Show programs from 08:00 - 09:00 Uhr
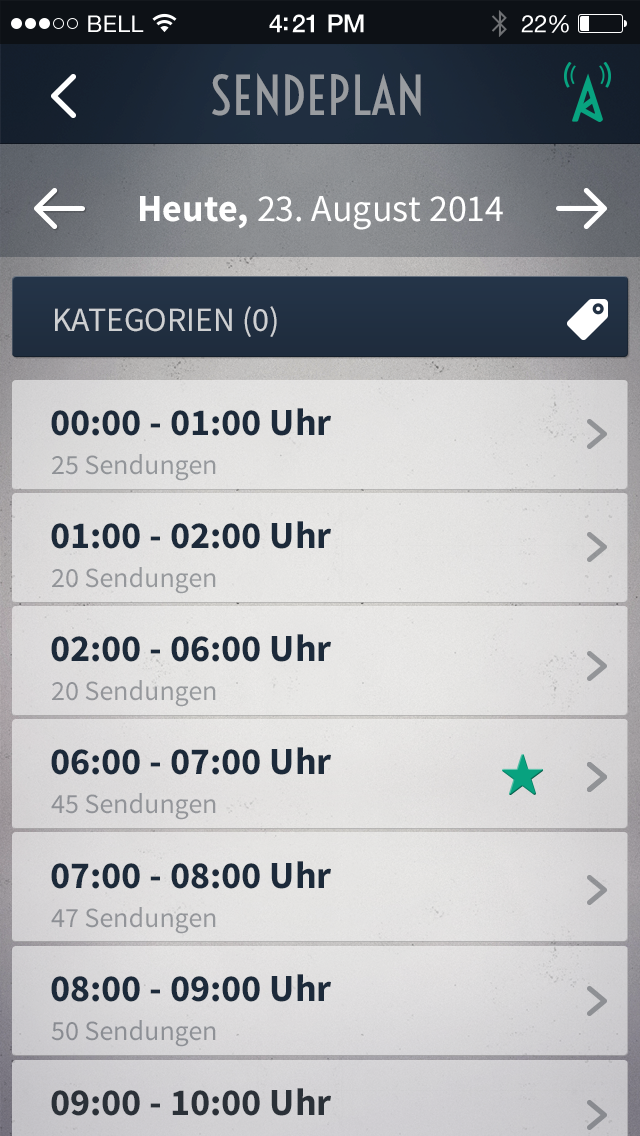640x1136 pixels. point(320,1000)
